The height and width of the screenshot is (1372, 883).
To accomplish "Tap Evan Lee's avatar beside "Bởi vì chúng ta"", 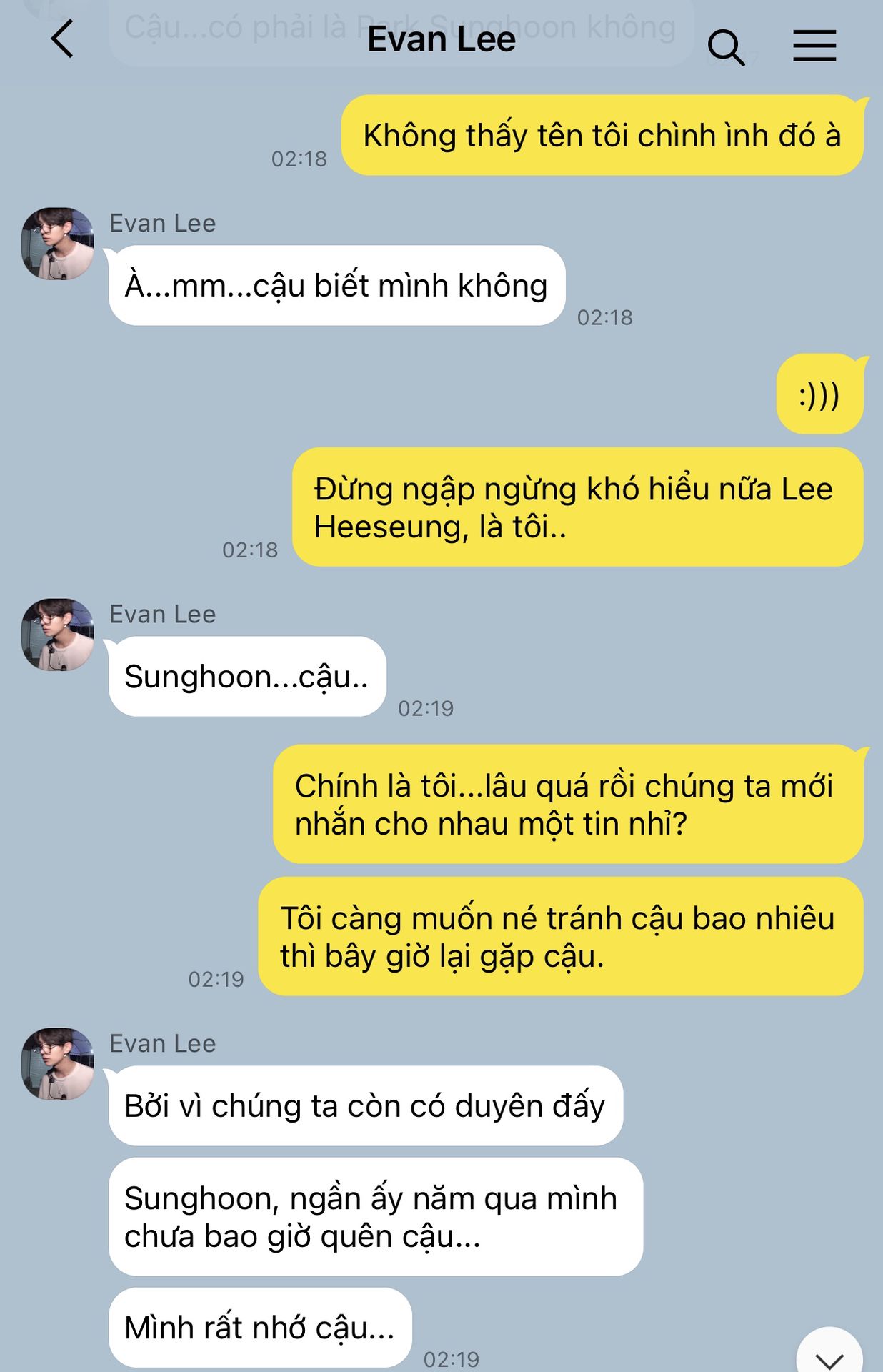I will [x=58, y=1064].
